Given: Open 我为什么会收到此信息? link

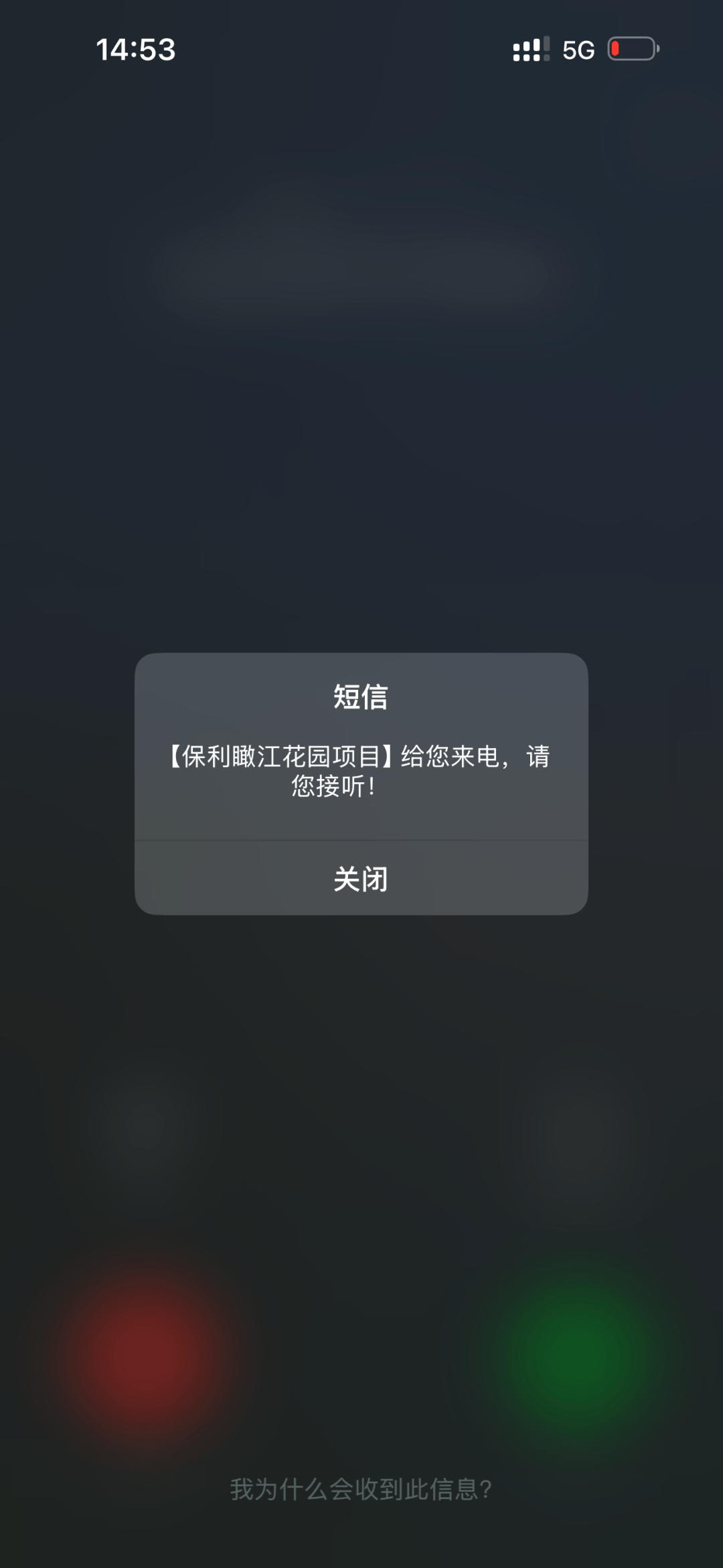Looking at the screenshot, I should pyautogui.click(x=361, y=1489).
